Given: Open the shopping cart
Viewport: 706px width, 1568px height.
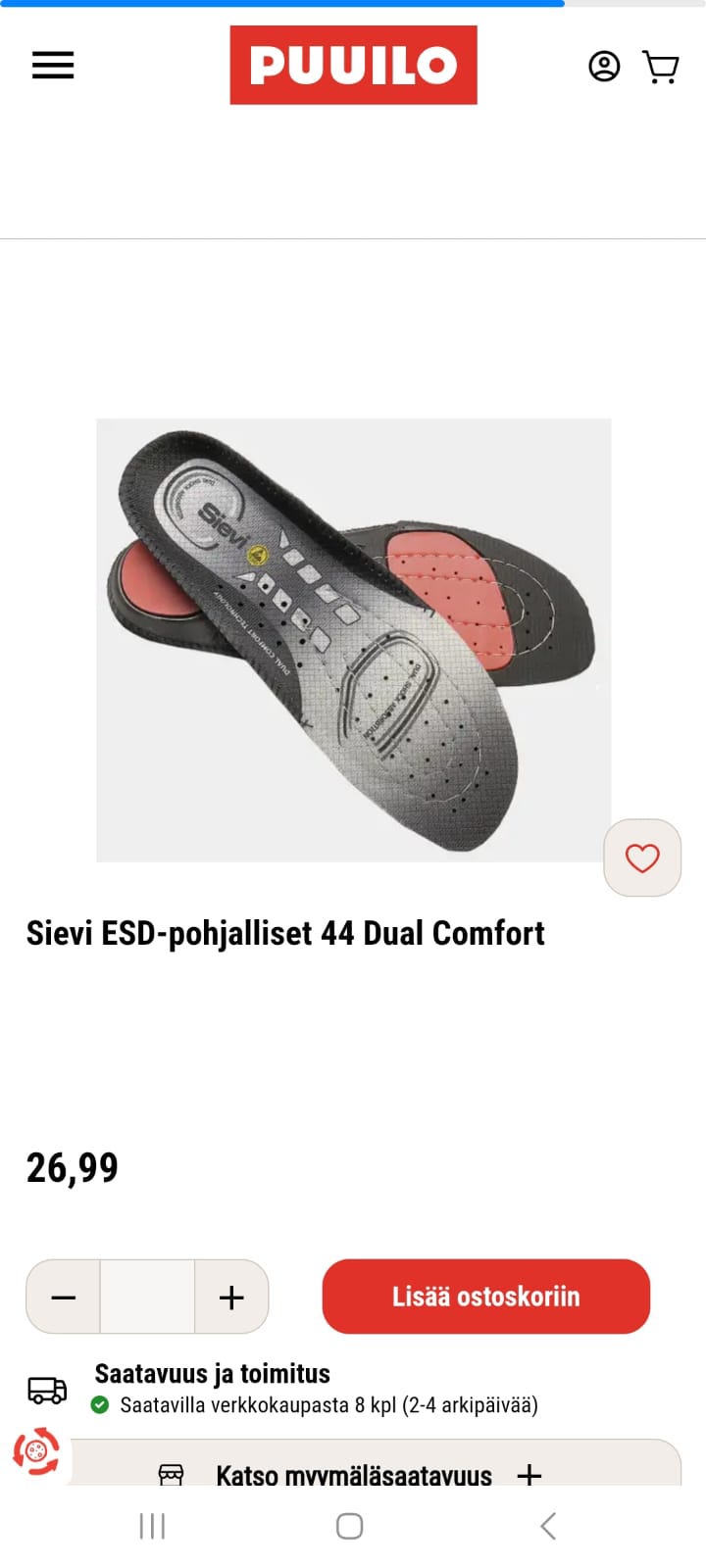Looking at the screenshot, I should point(661,67).
